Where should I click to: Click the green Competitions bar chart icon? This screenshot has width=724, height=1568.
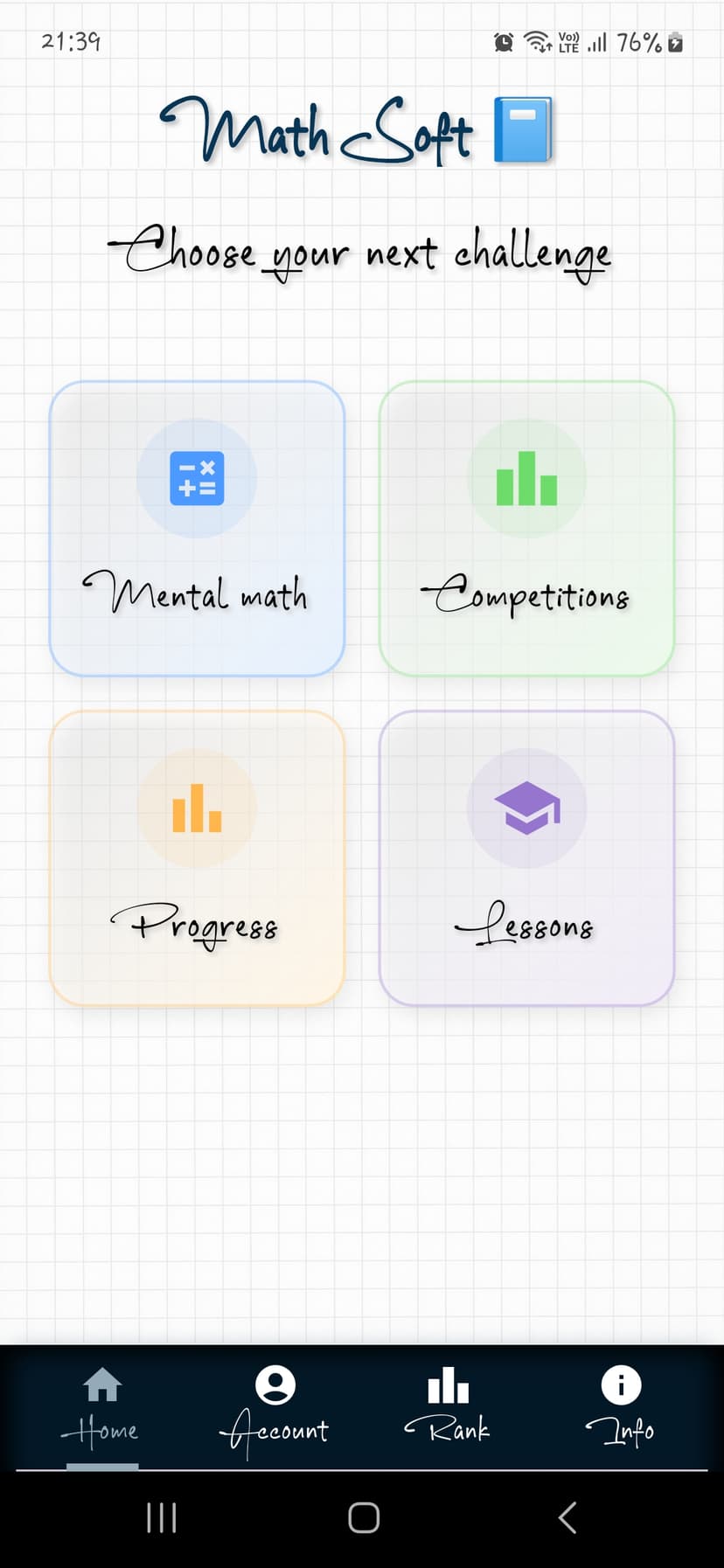coord(526,477)
